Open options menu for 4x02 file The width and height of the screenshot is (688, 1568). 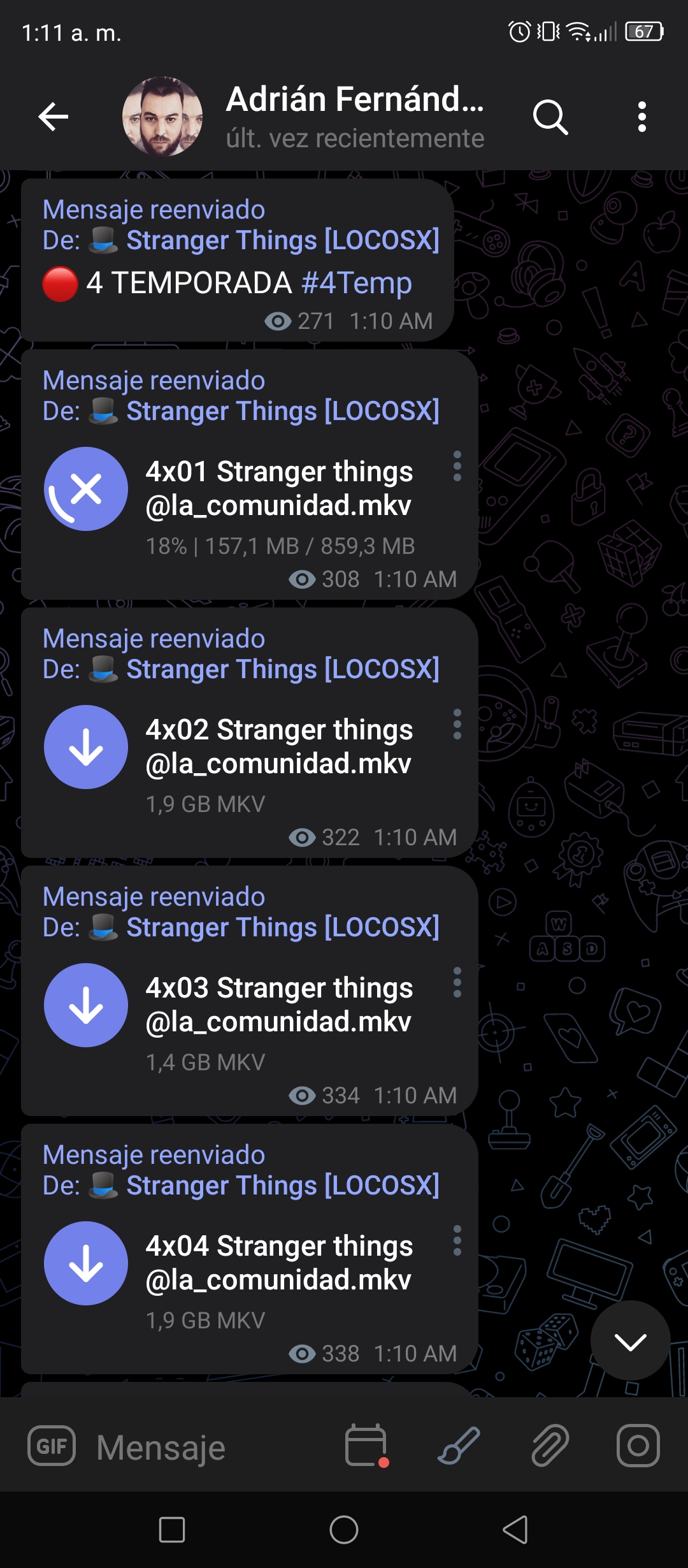(x=457, y=724)
